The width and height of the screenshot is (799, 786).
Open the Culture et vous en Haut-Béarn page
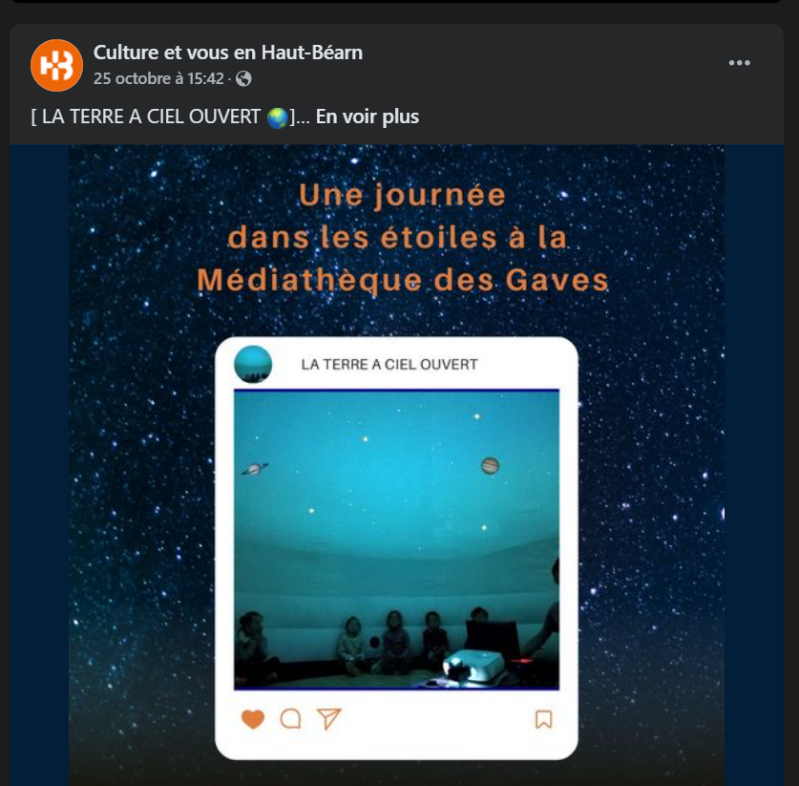[x=228, y=52]
